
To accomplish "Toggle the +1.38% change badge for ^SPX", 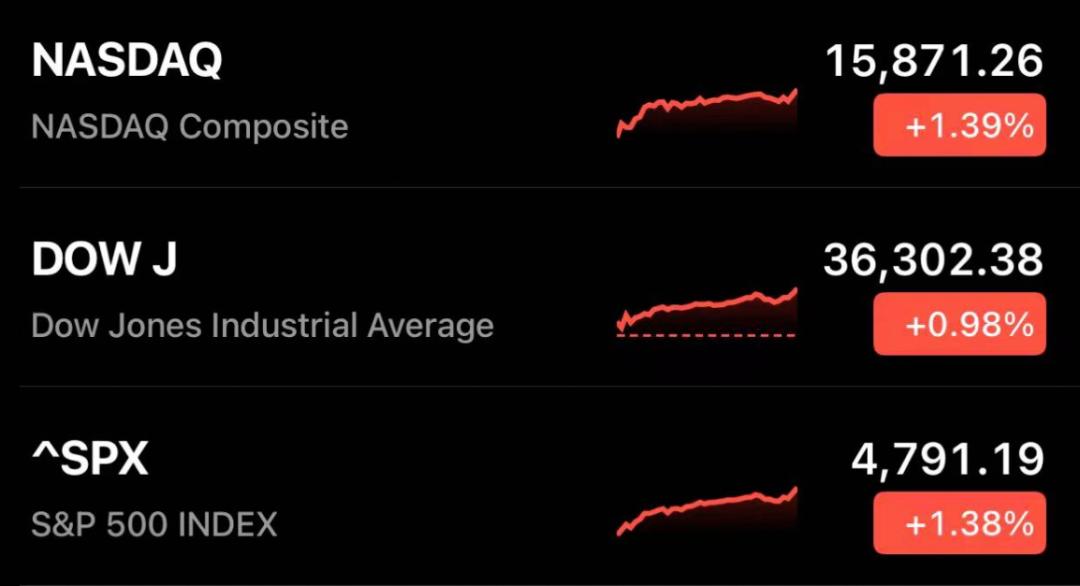I will (x=959, y=523).
